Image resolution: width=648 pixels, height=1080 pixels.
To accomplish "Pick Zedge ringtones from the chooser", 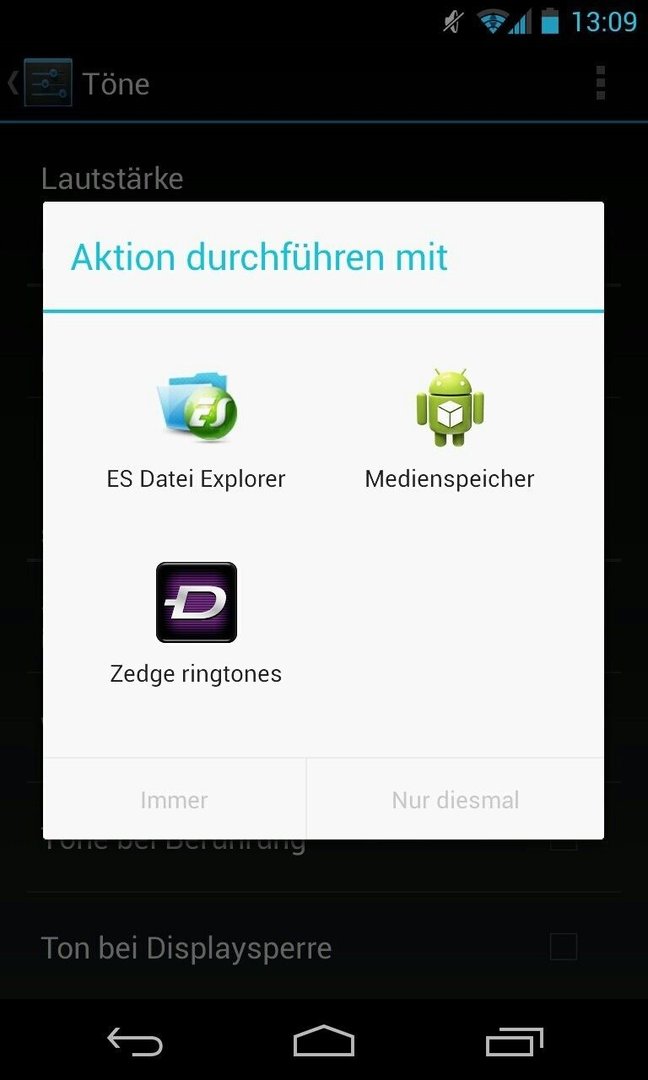I will (x=196, y=623).
